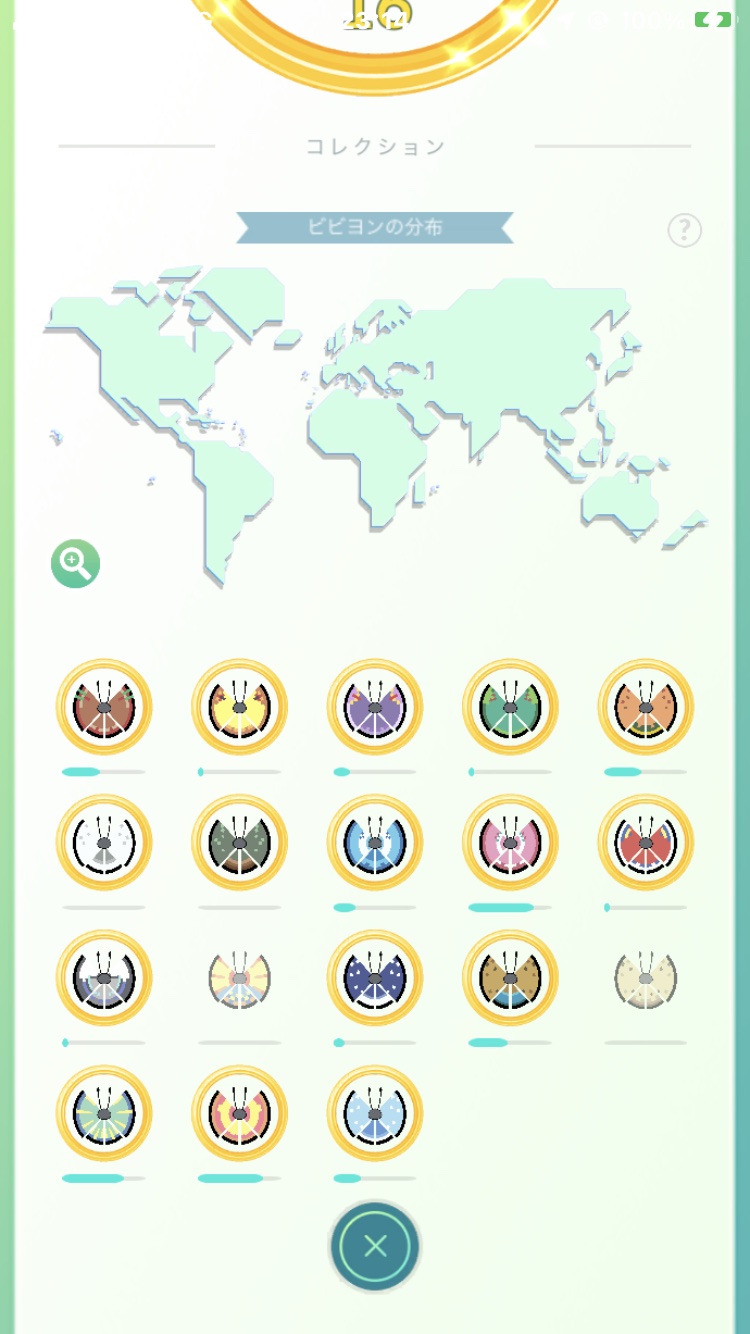Choose the light blue Tundra pattern badge
This screenshot has height=1334, width=750.
pyautogui.click(x=375, y=1113)
